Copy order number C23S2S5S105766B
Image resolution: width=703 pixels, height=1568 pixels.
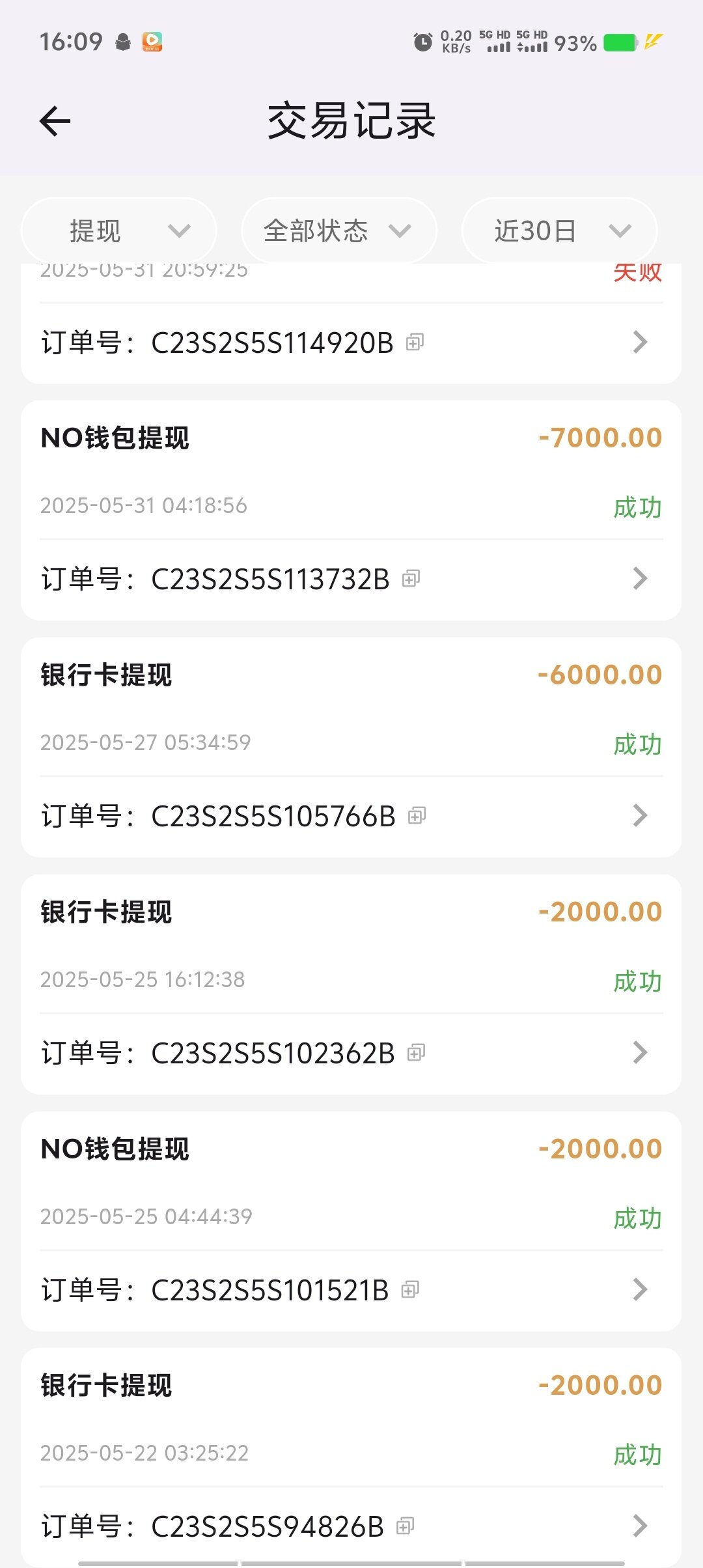pos(417,815)
